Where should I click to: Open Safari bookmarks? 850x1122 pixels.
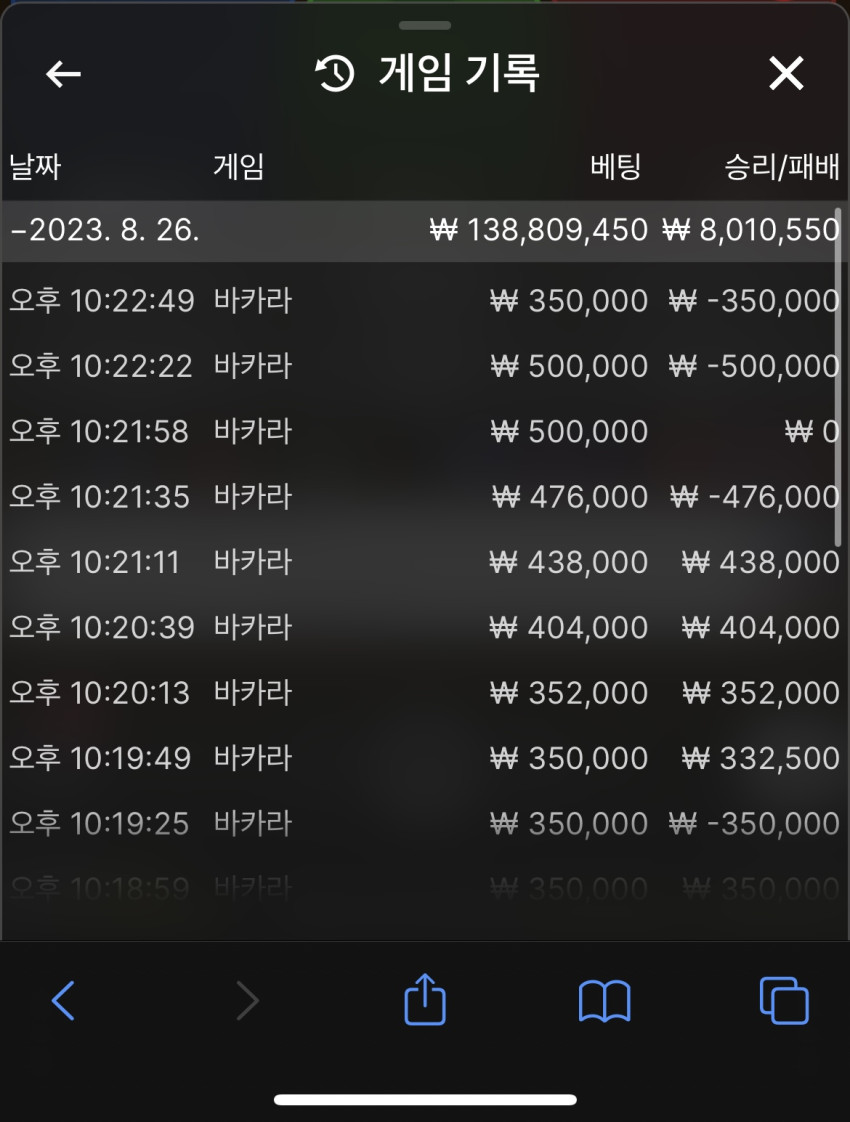(605, 1000)
